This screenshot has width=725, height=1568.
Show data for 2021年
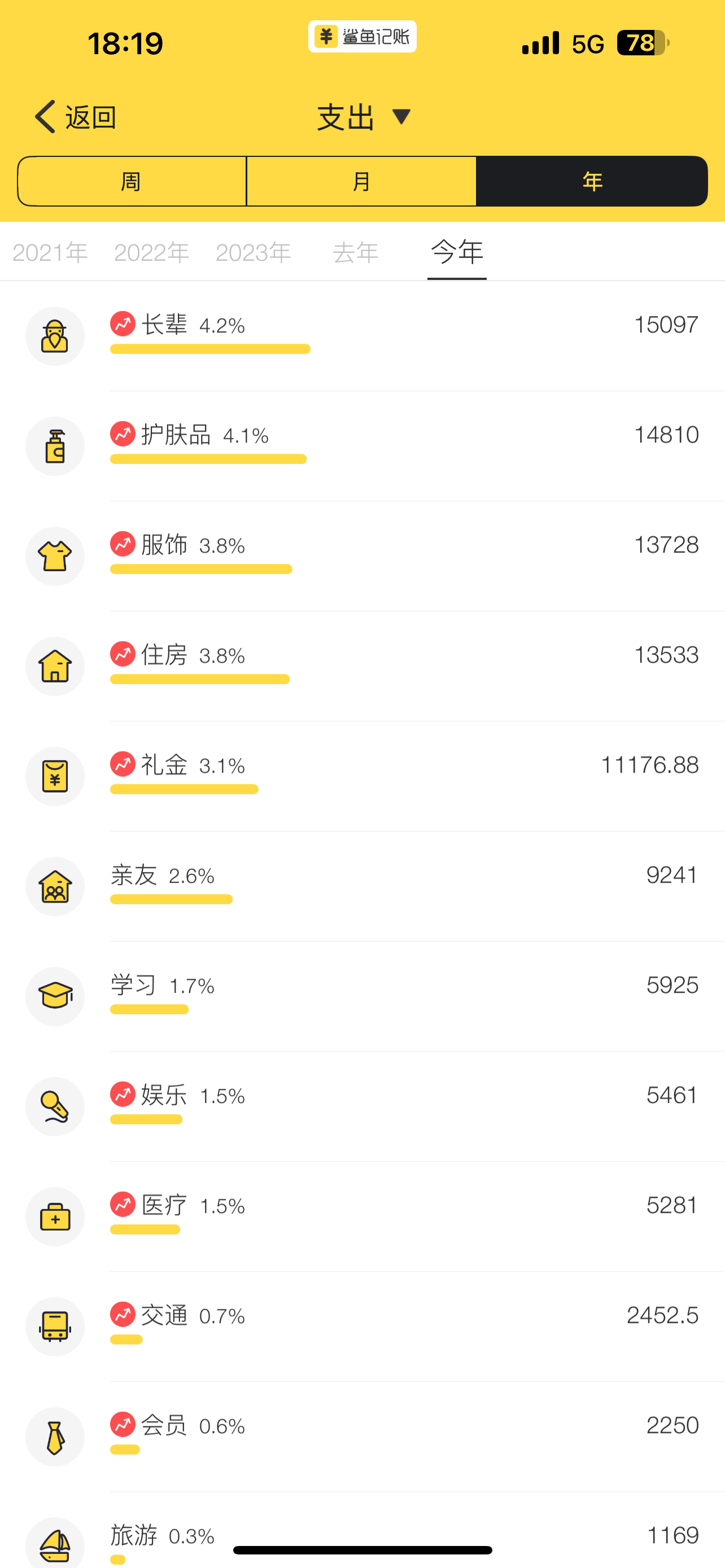[50, 252]
